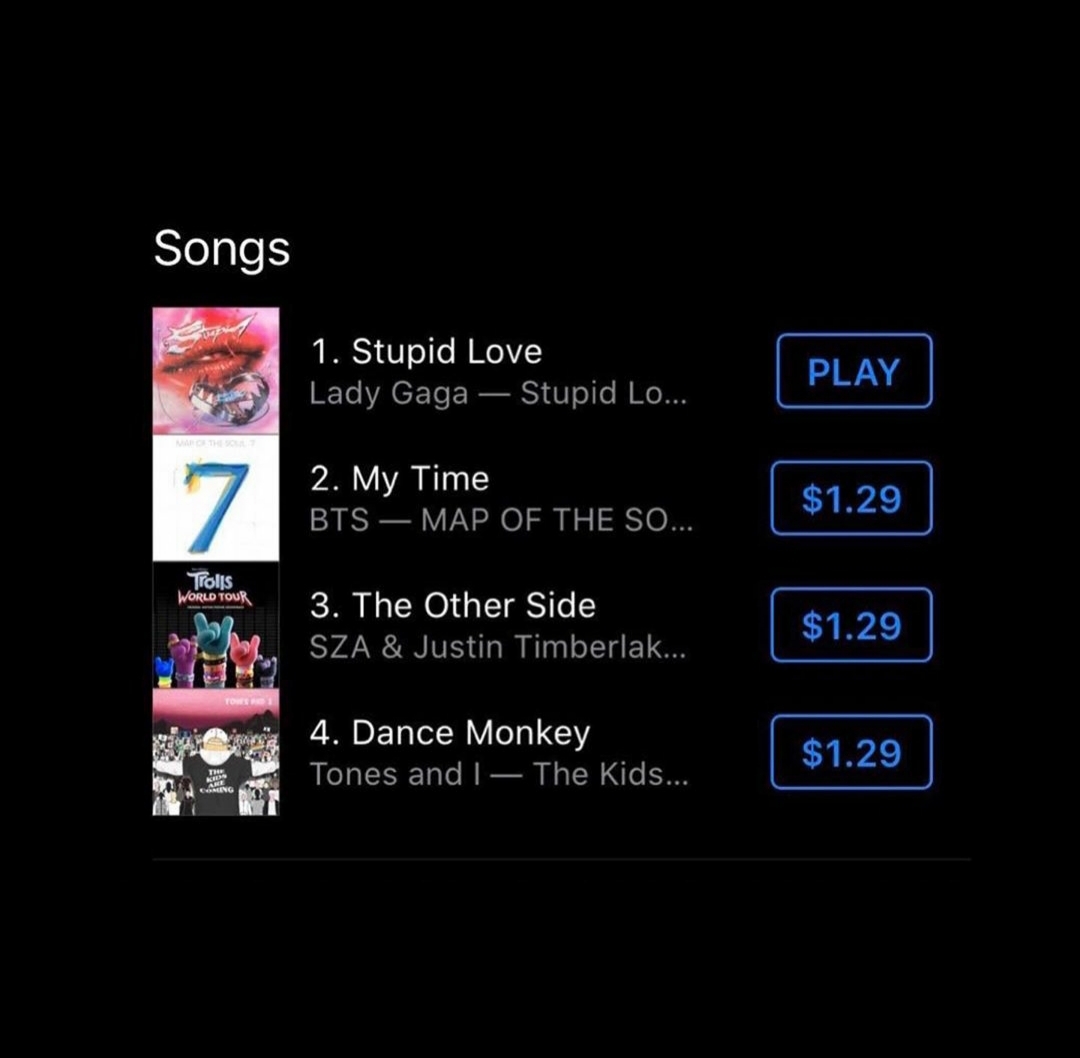Purchase The Other Side for $1.29
This screenshot has height=1058, width=1080.
pos(851,625)
